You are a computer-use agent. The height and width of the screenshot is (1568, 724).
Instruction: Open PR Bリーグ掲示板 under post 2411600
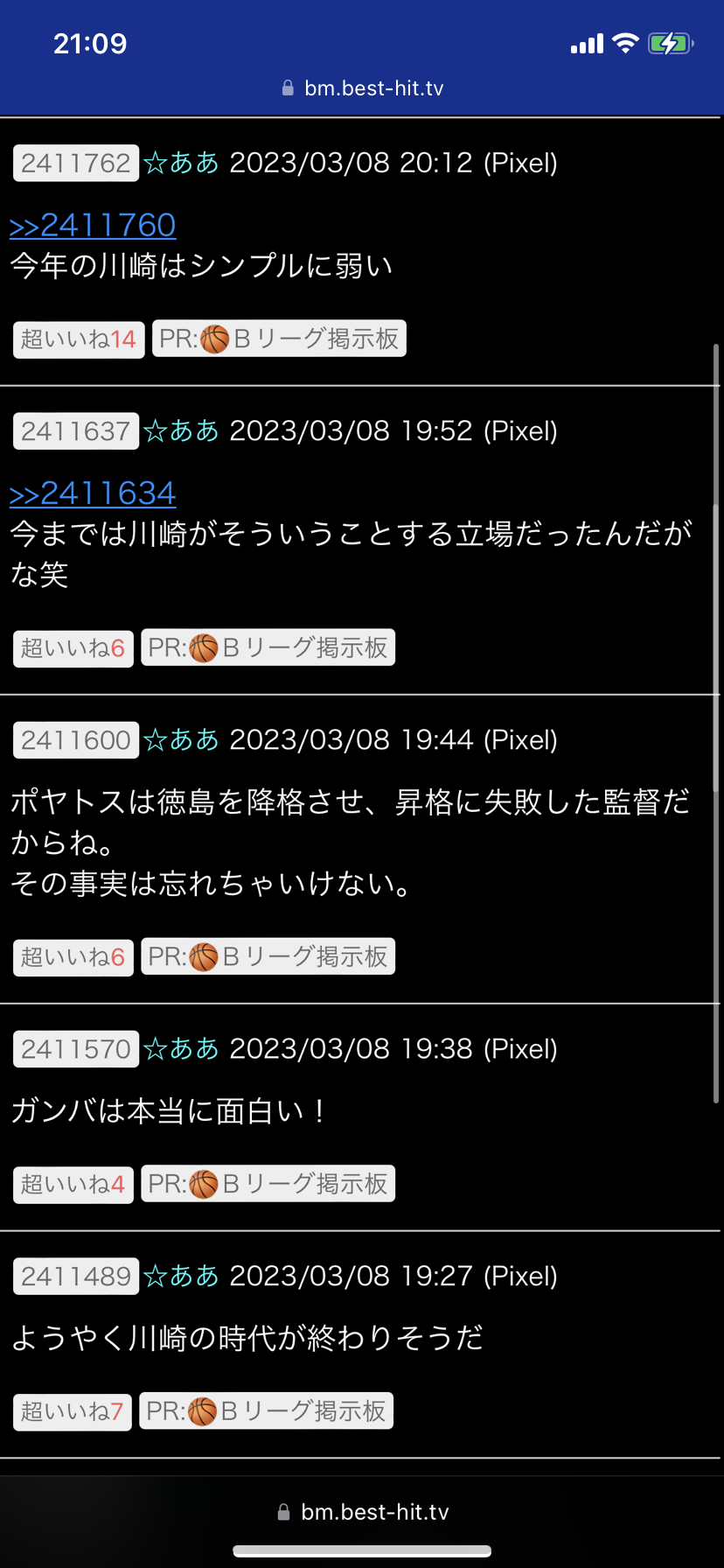point(268,957)
